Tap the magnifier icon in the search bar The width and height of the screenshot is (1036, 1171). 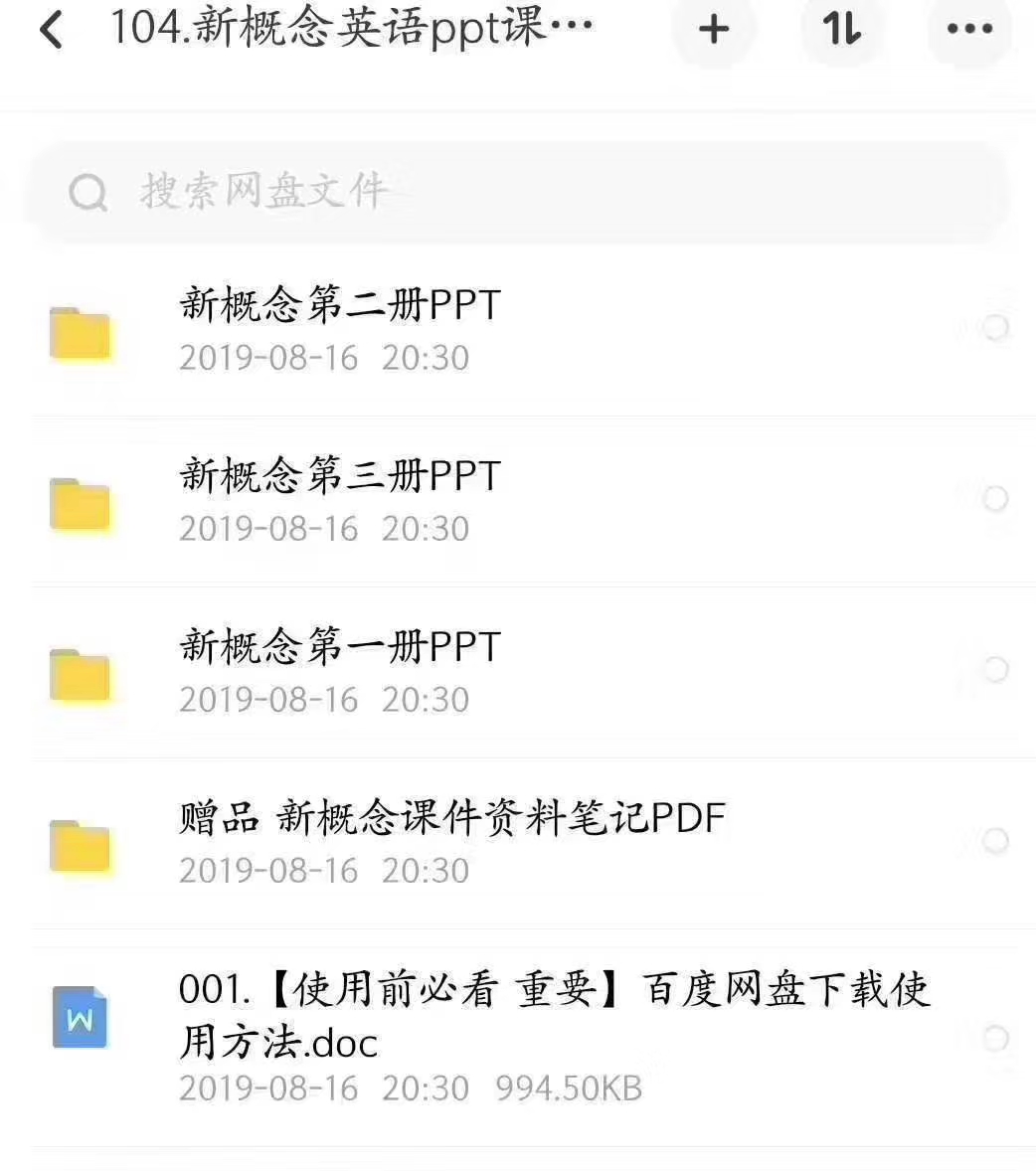90,192
